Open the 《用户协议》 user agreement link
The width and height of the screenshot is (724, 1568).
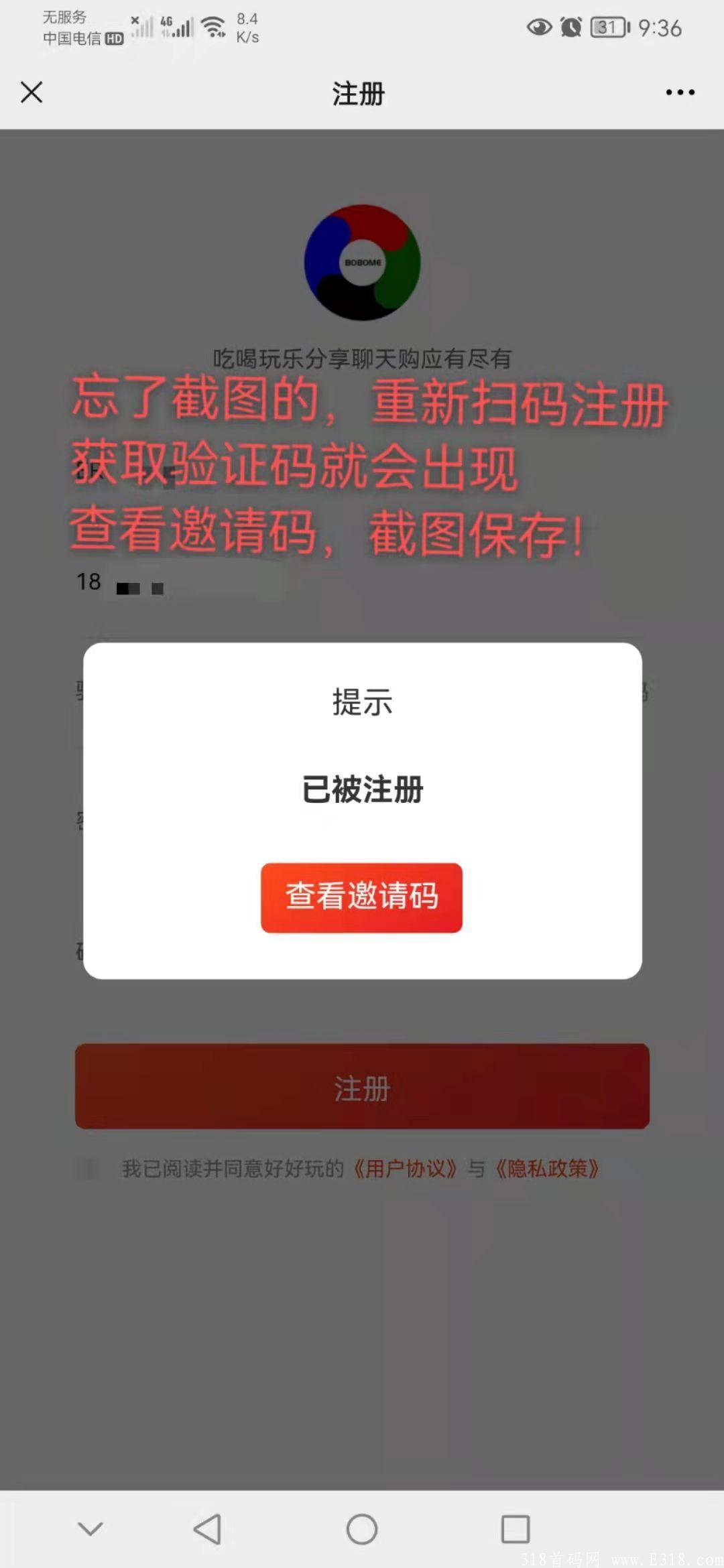(405, 1168)
